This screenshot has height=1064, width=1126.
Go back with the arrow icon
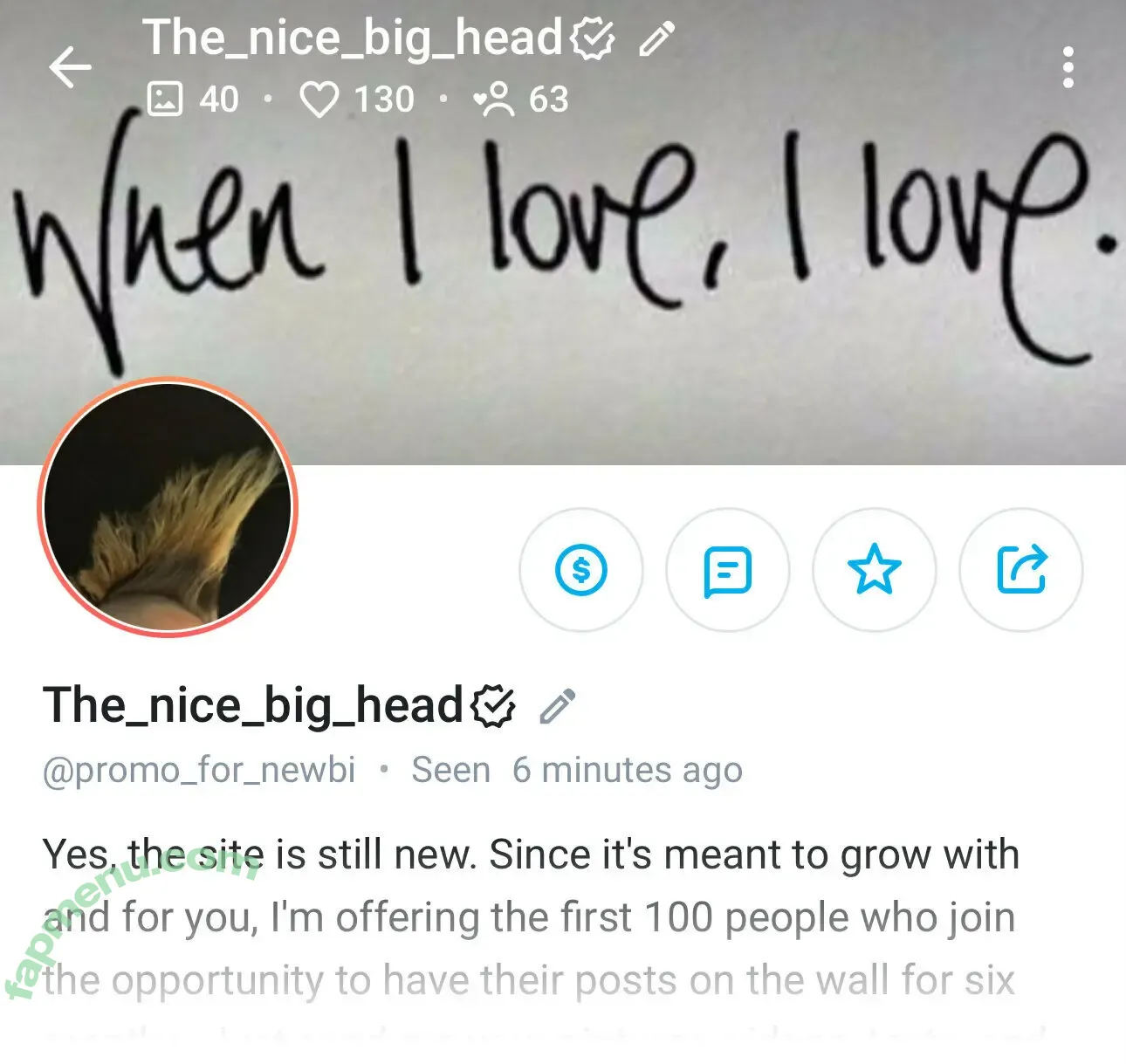tap(70, 68)
